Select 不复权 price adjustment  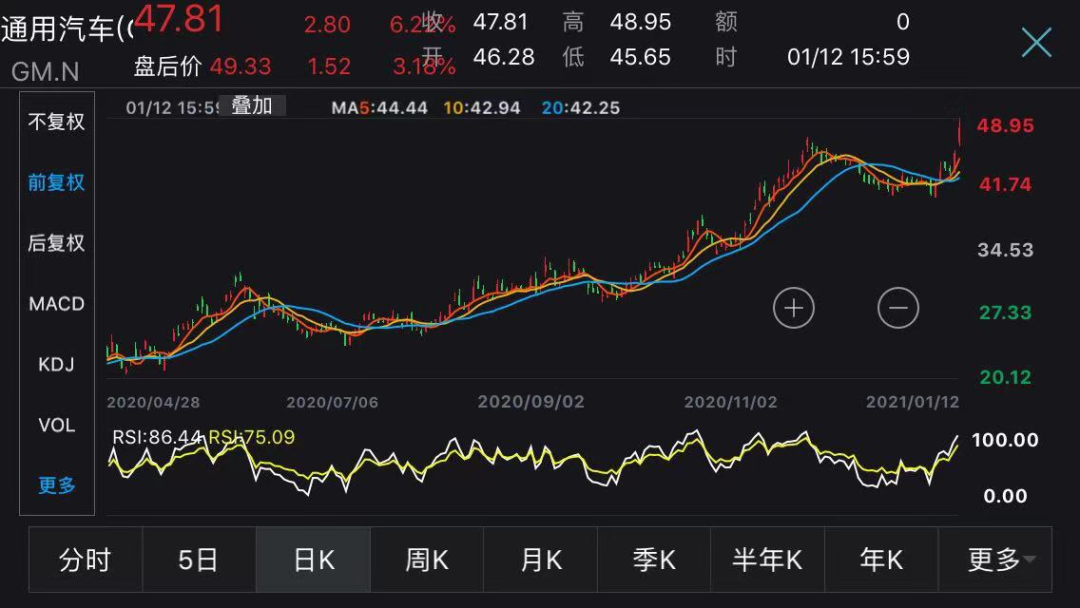click(x=56, y=122)
